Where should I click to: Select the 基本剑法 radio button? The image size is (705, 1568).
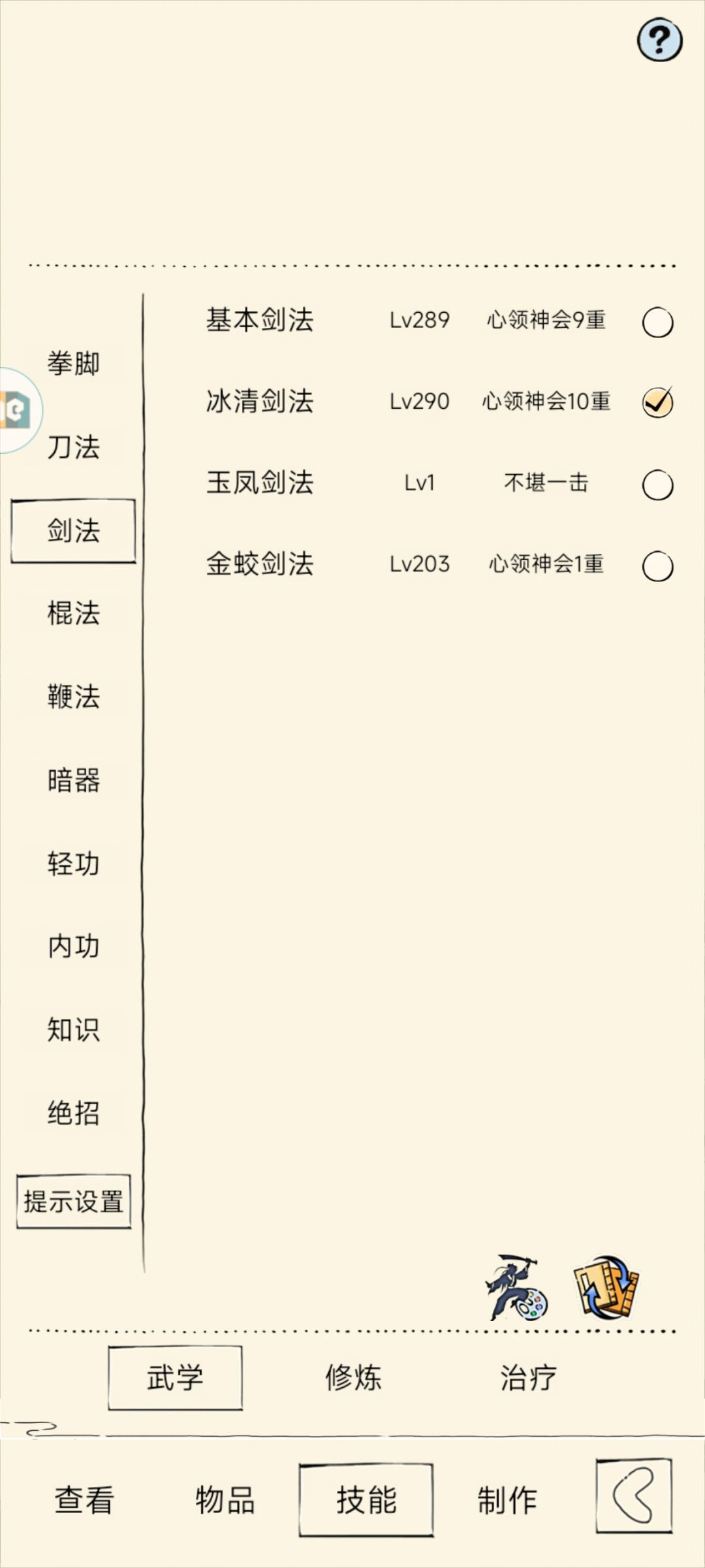(x=657, y=322)
